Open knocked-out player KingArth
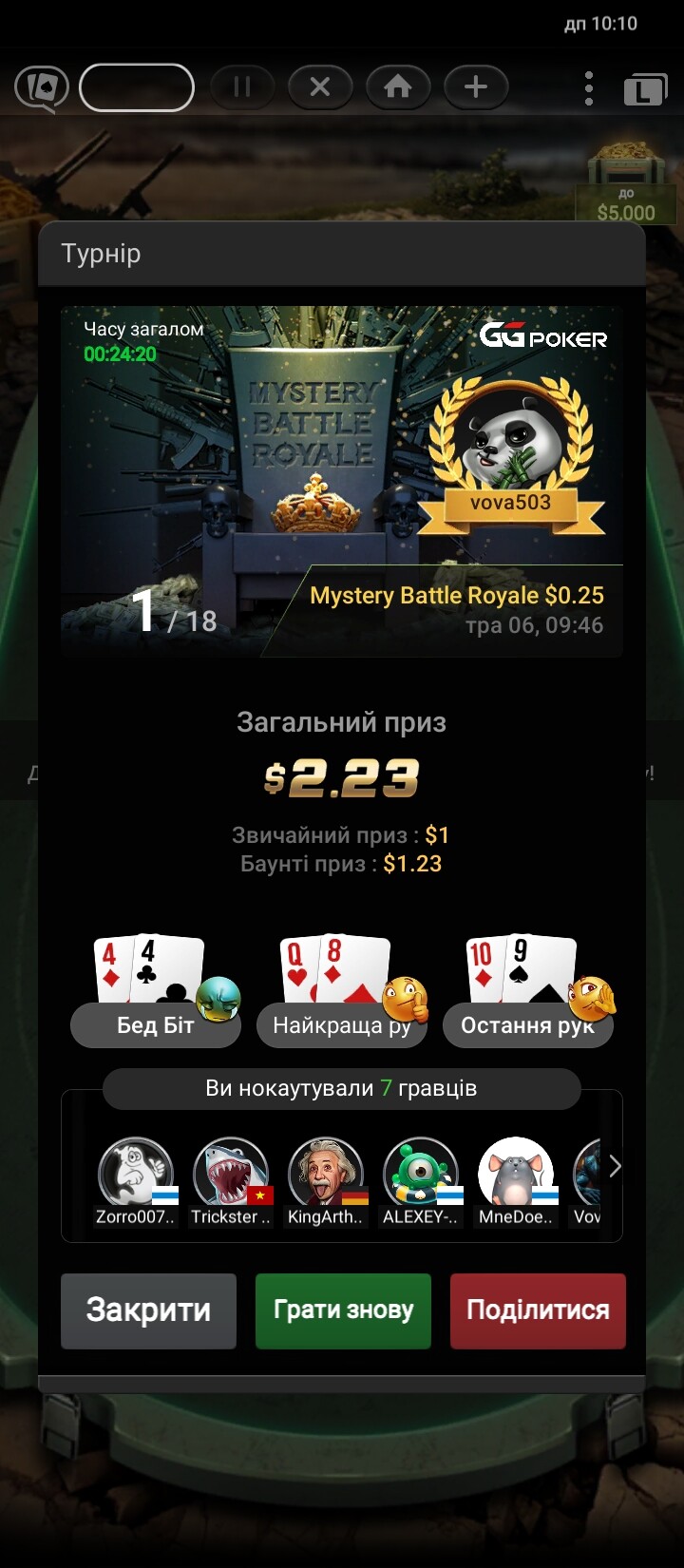Image resolution: width=684 pixels, height=1568 pixels. coord(326,1182)
